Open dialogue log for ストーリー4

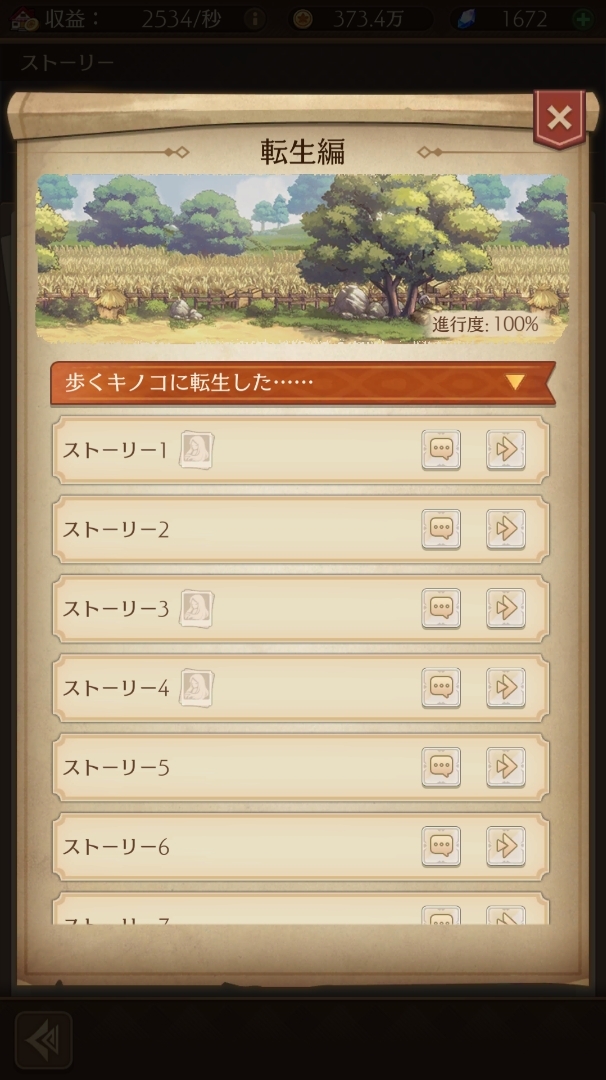point(441,687)
